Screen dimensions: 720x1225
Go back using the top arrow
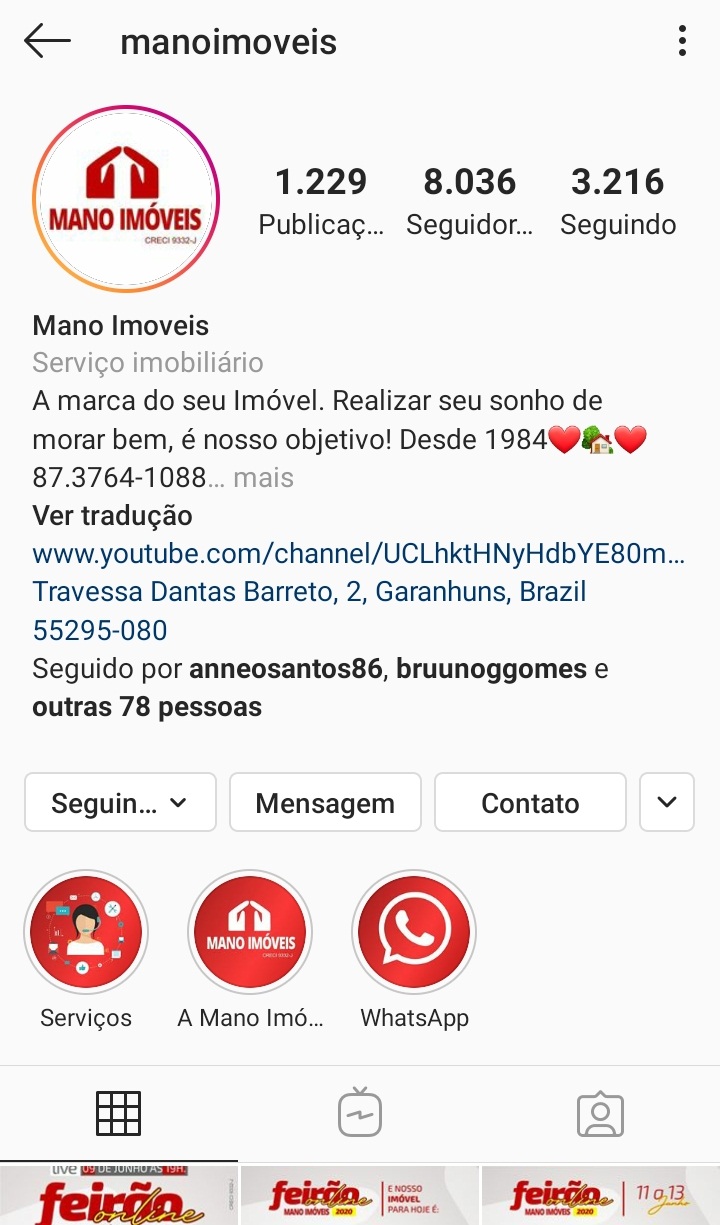[47, 42]
